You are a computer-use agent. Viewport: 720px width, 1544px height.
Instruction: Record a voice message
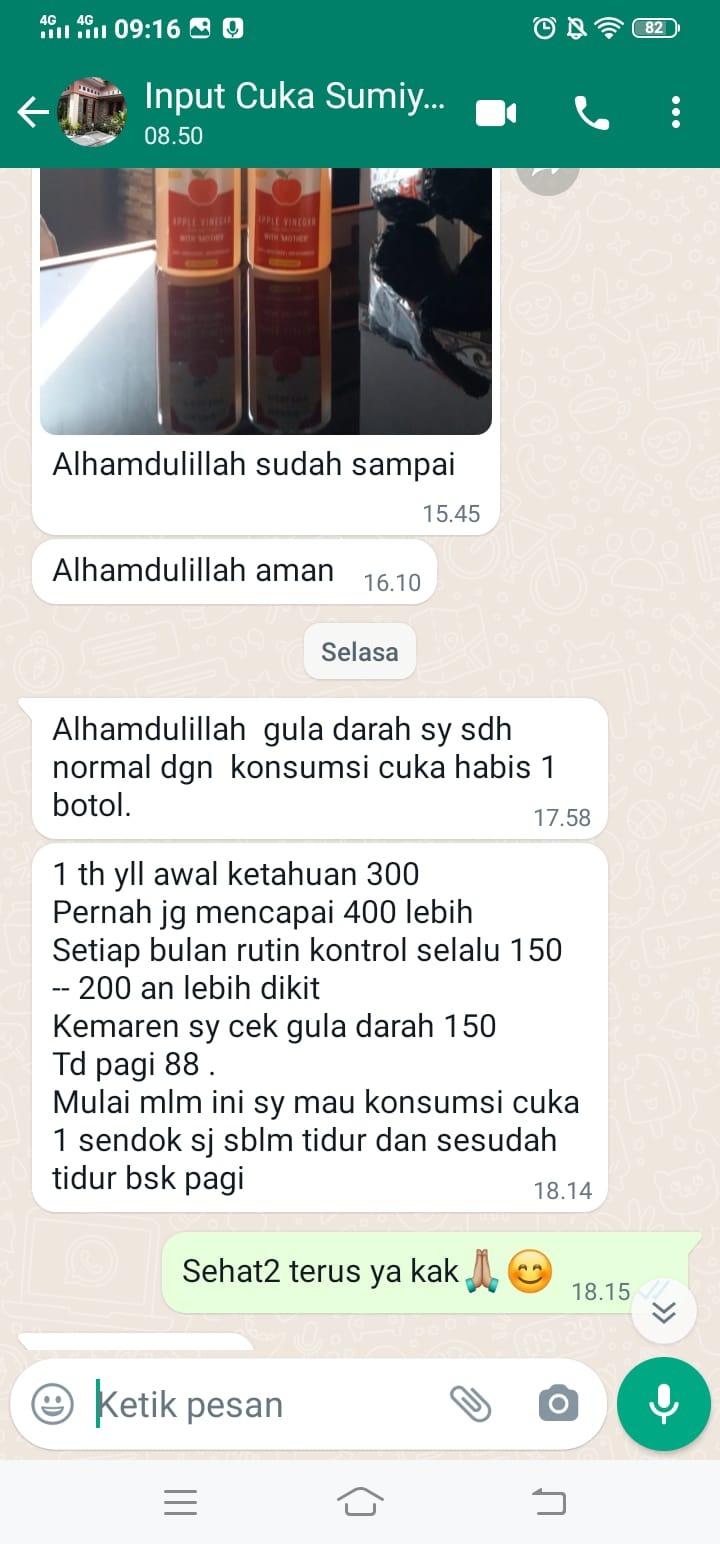tap(664, 1404)
